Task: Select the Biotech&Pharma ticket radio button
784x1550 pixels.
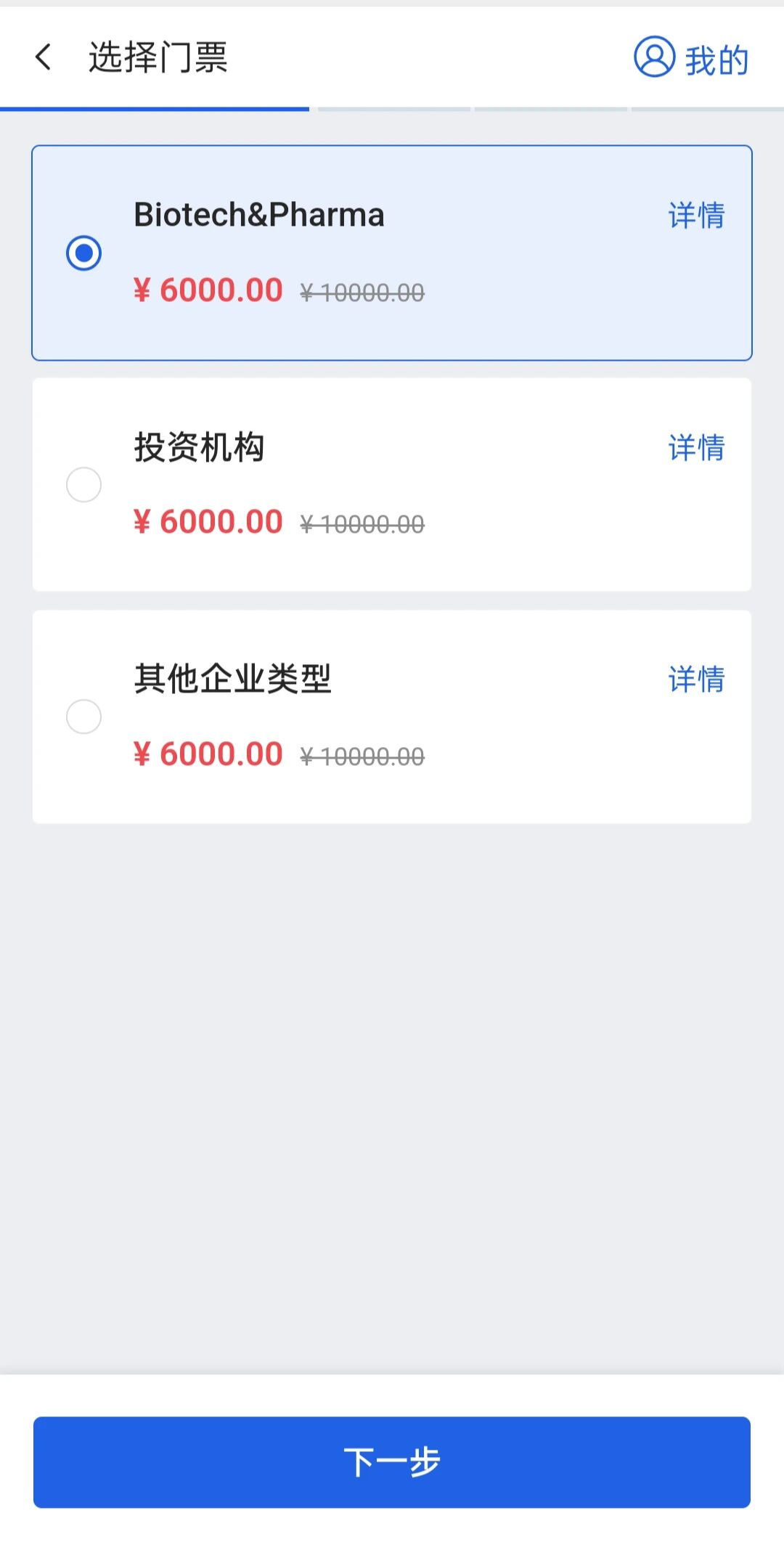Action: (84, 253)
